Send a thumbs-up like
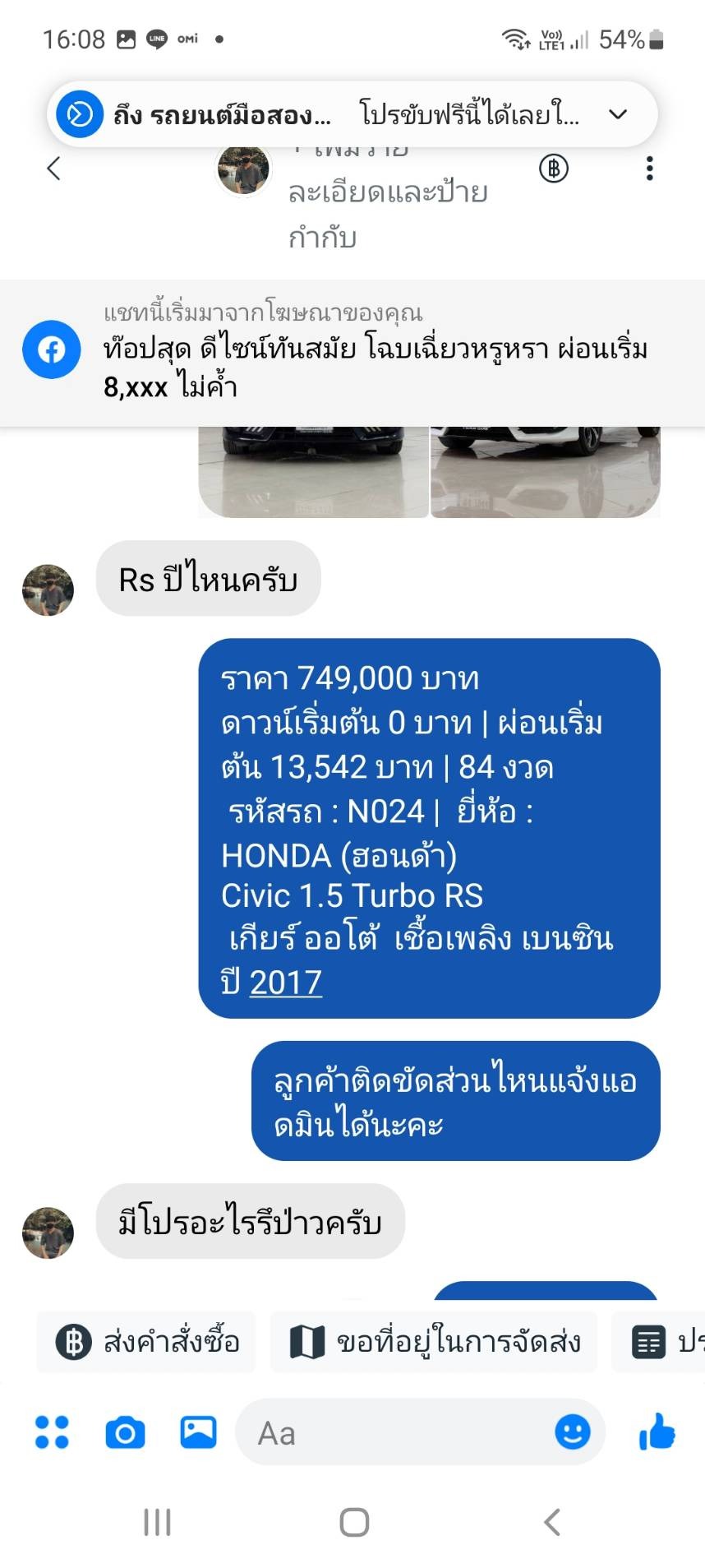 [657, 1432]
